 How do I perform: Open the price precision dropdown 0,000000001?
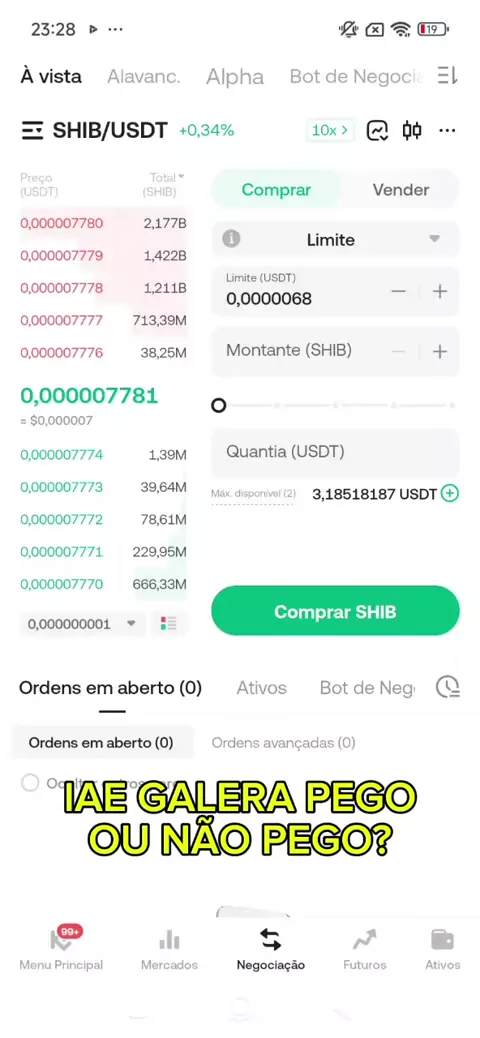coord(82,624)
